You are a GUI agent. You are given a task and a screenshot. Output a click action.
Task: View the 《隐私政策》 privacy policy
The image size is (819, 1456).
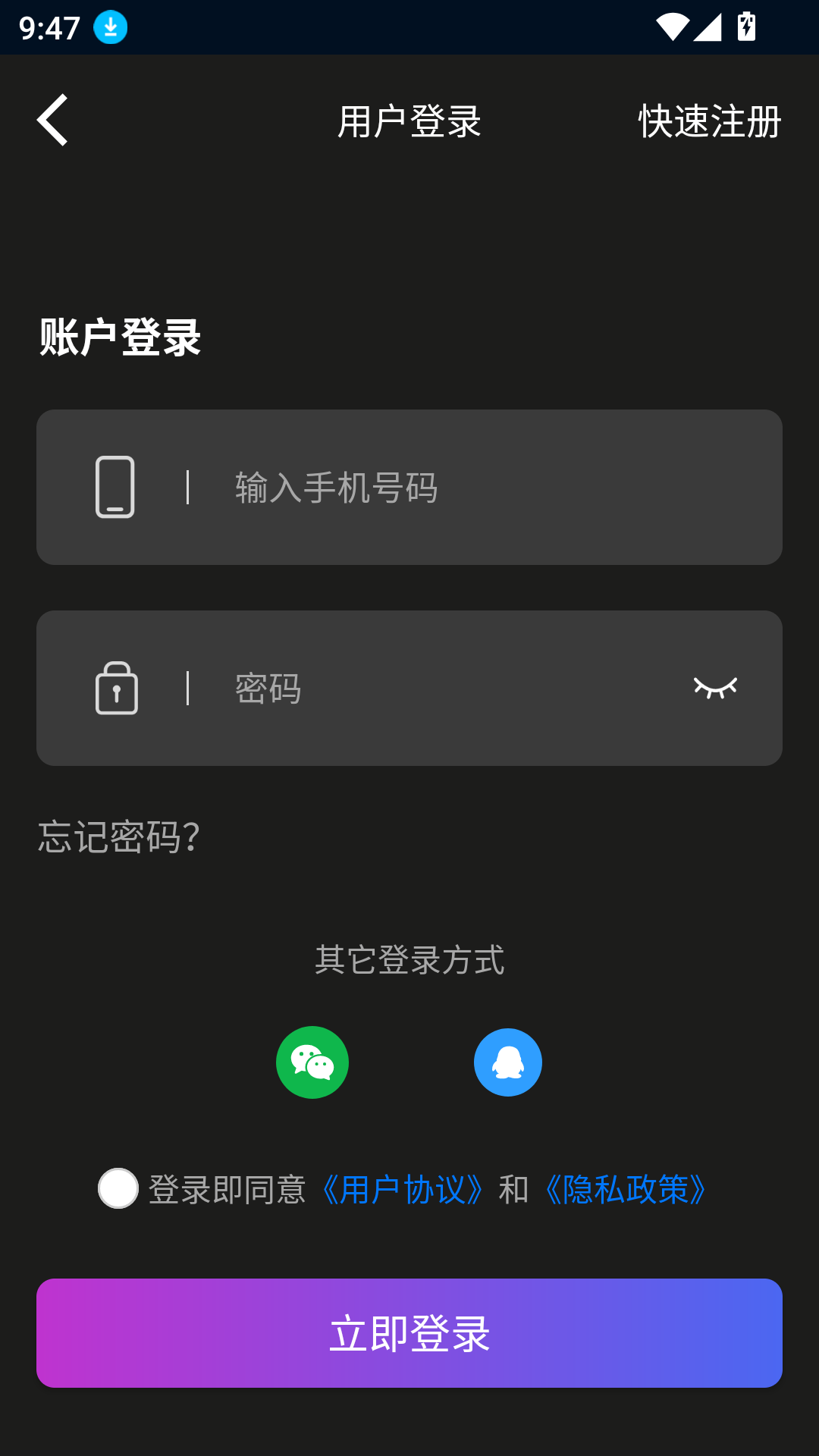click(626, 1189)
